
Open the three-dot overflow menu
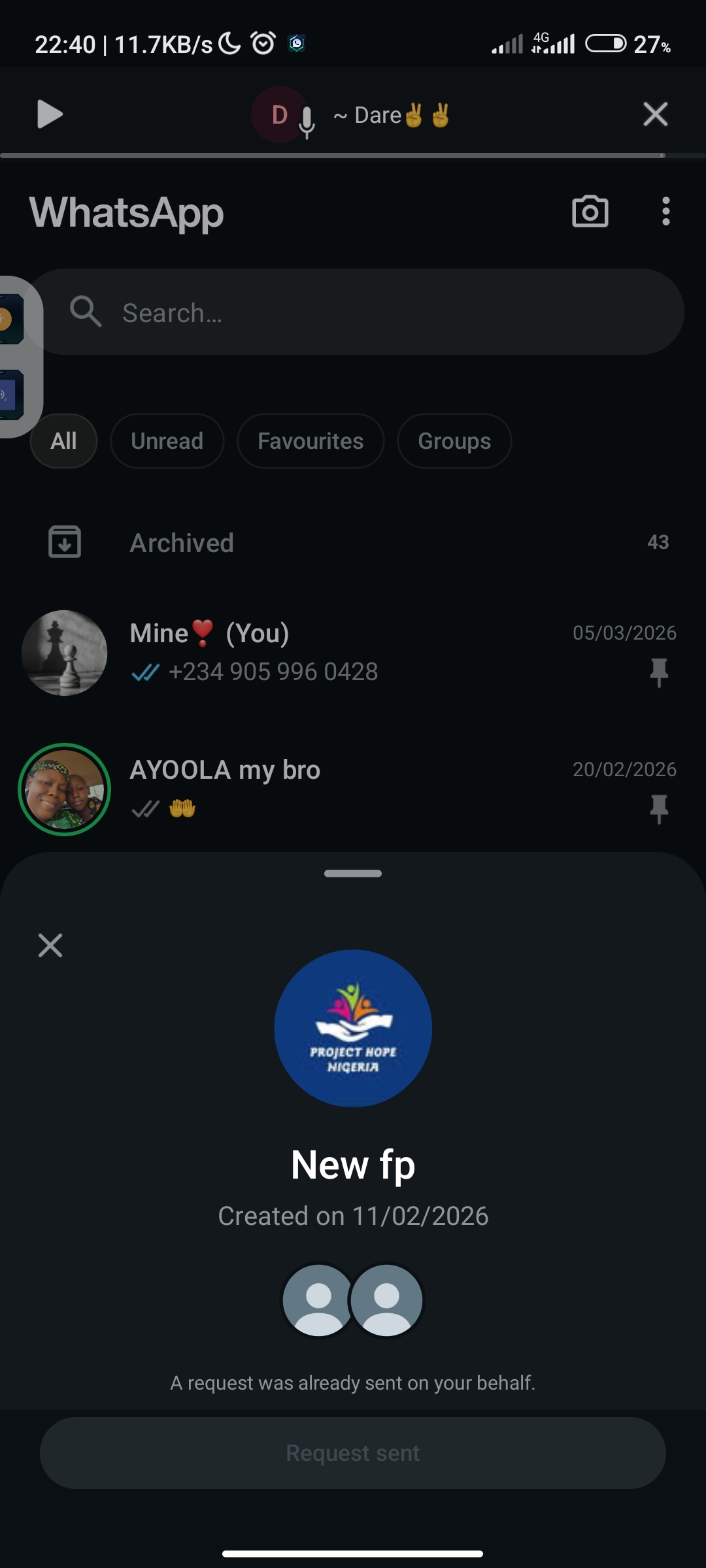665,212
